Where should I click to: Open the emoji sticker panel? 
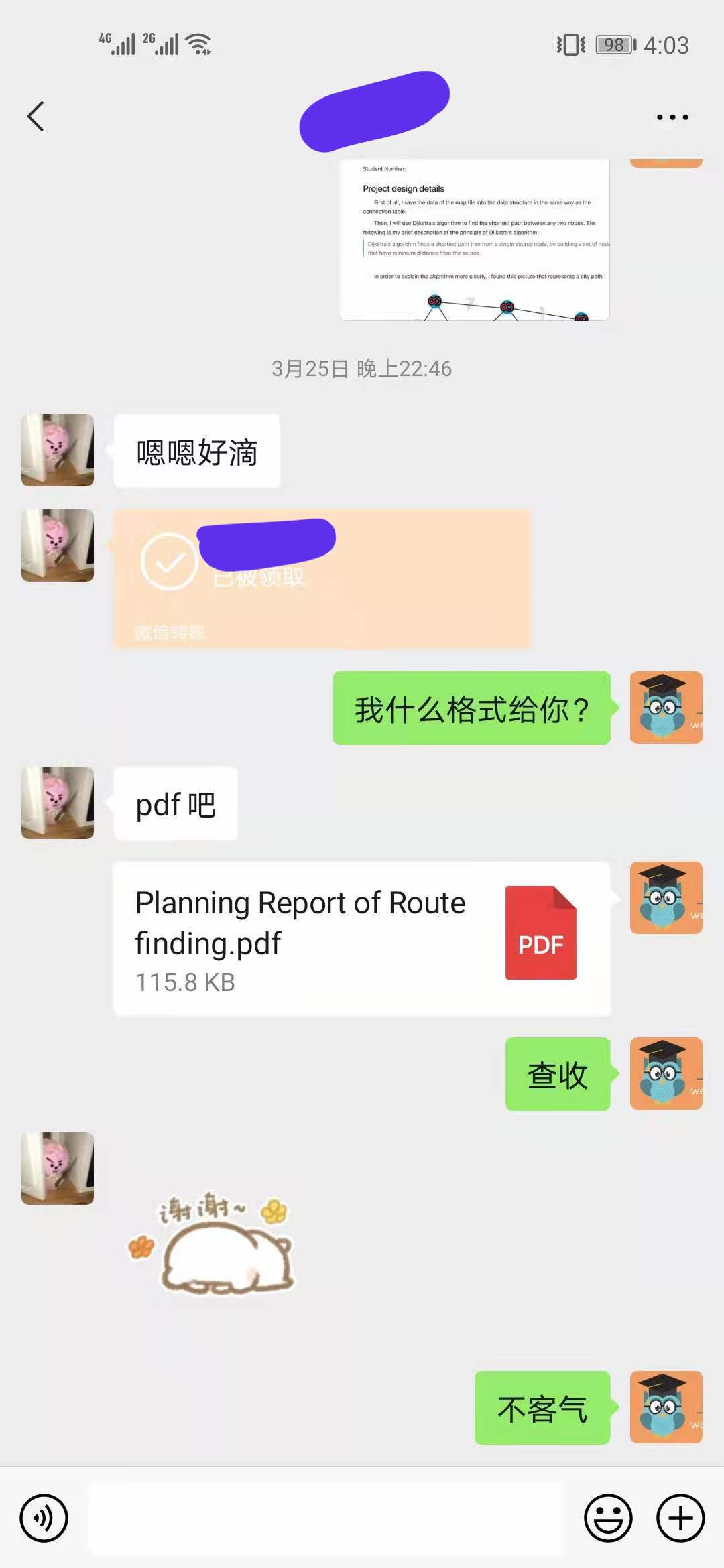point(608,1518)
